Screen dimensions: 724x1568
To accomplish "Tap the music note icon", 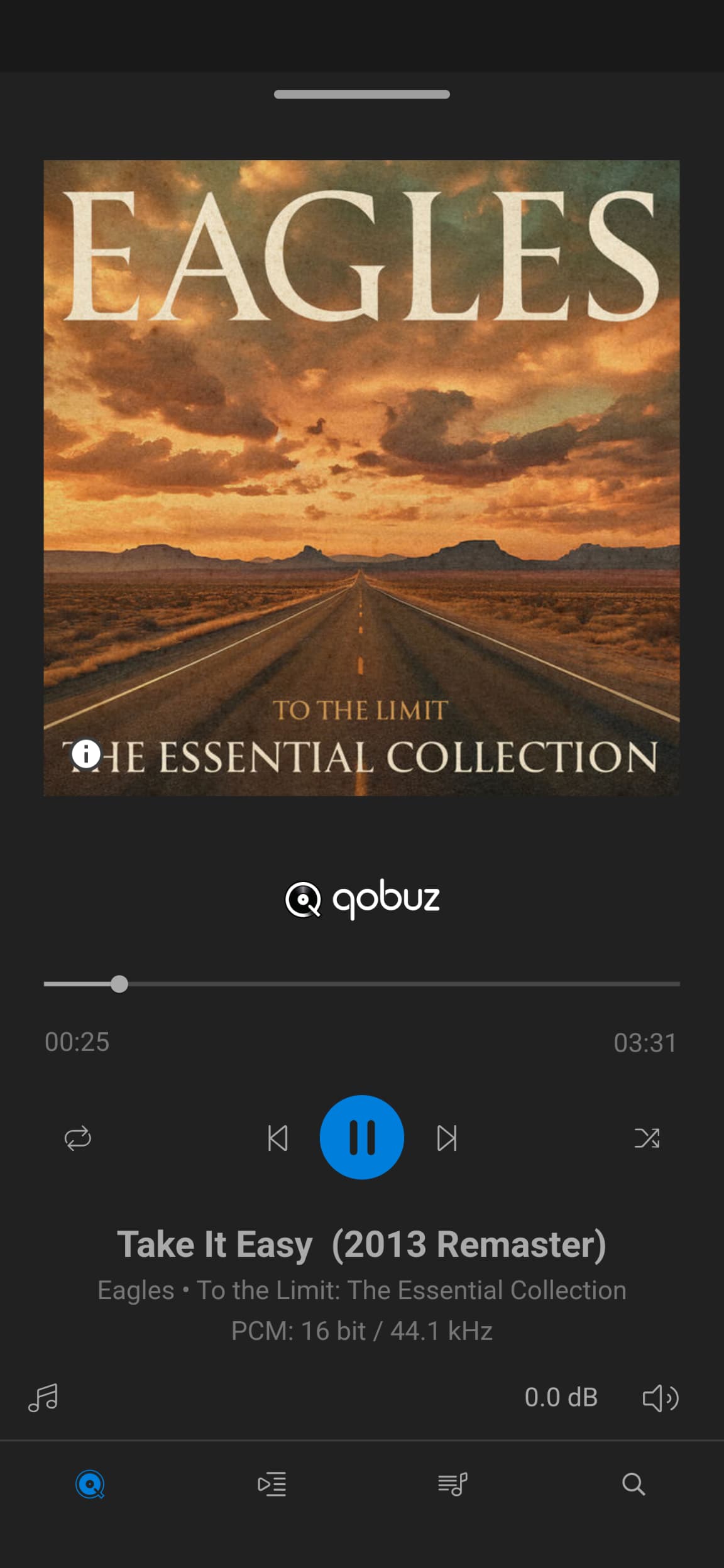I will pyautogui.click(x=43, y=1398).
